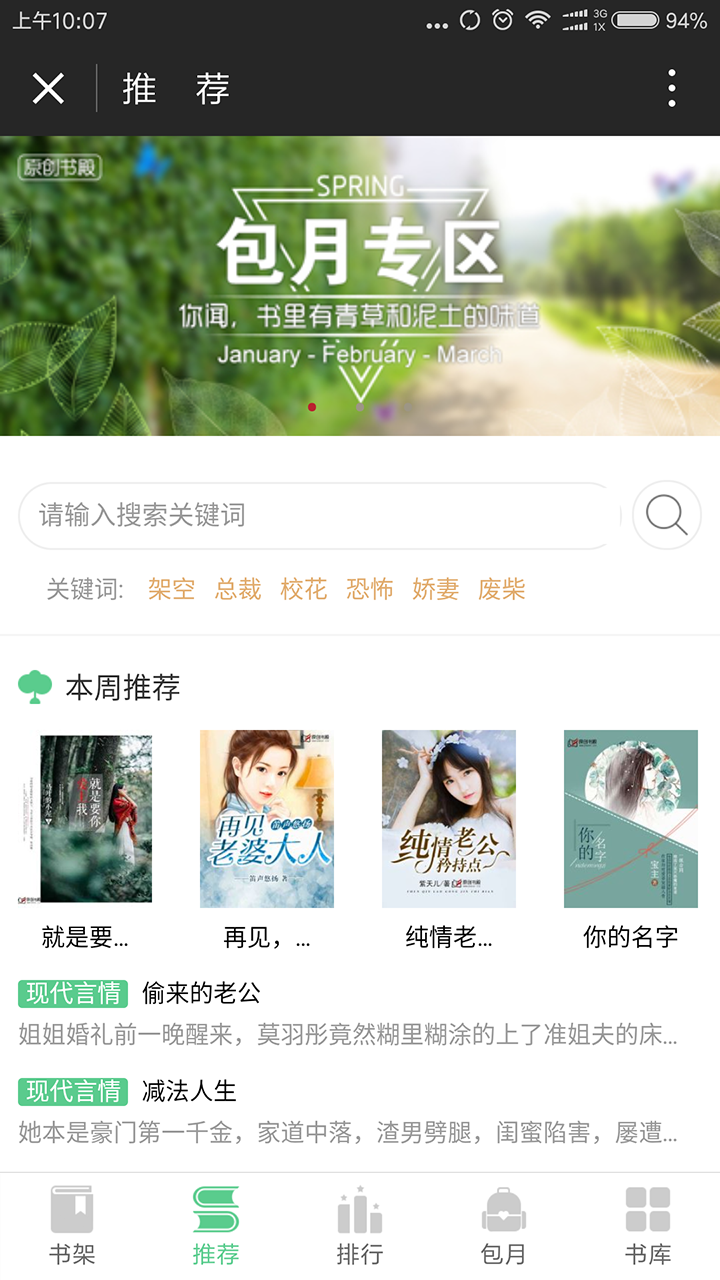720x1280 pixels.
Task: Open the 减法人生 listing
Action: tap(190, 1091)
